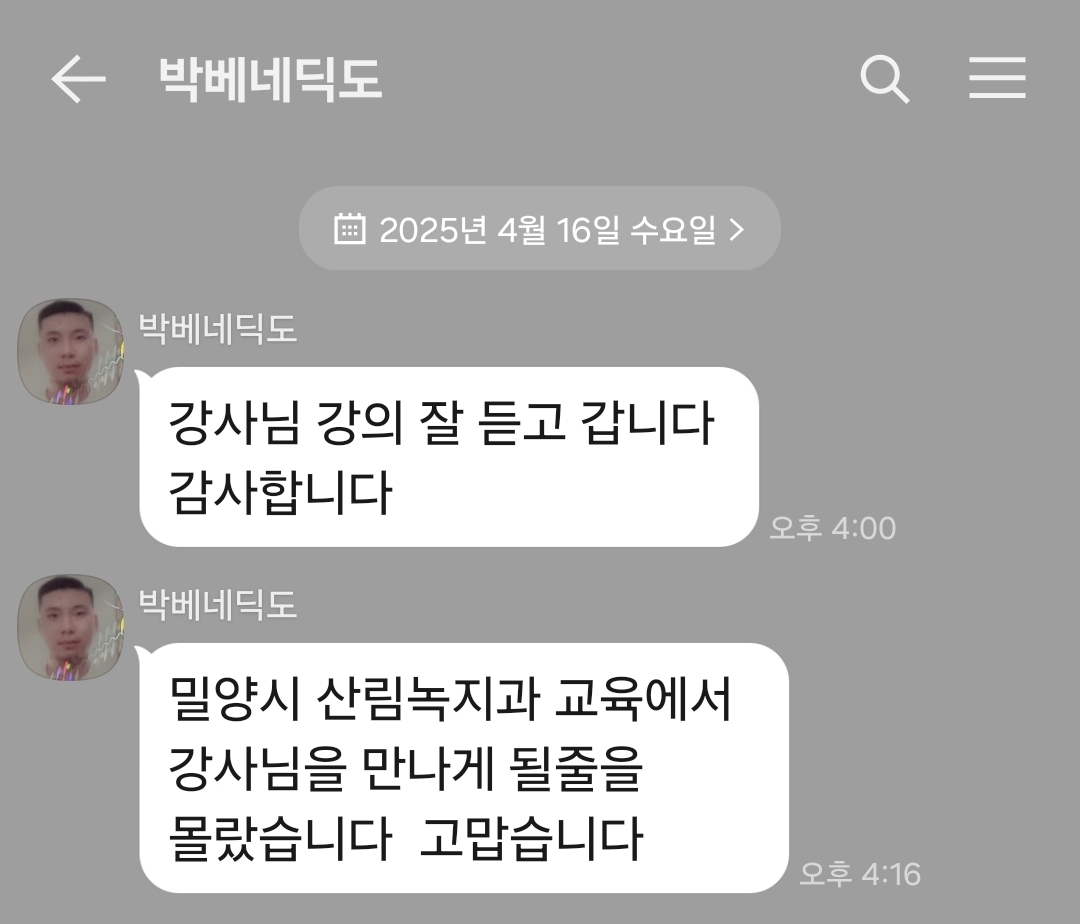Search within this chat
Image resolution: width=1080 pixels, height=924 pixels.
click(885, 79)
